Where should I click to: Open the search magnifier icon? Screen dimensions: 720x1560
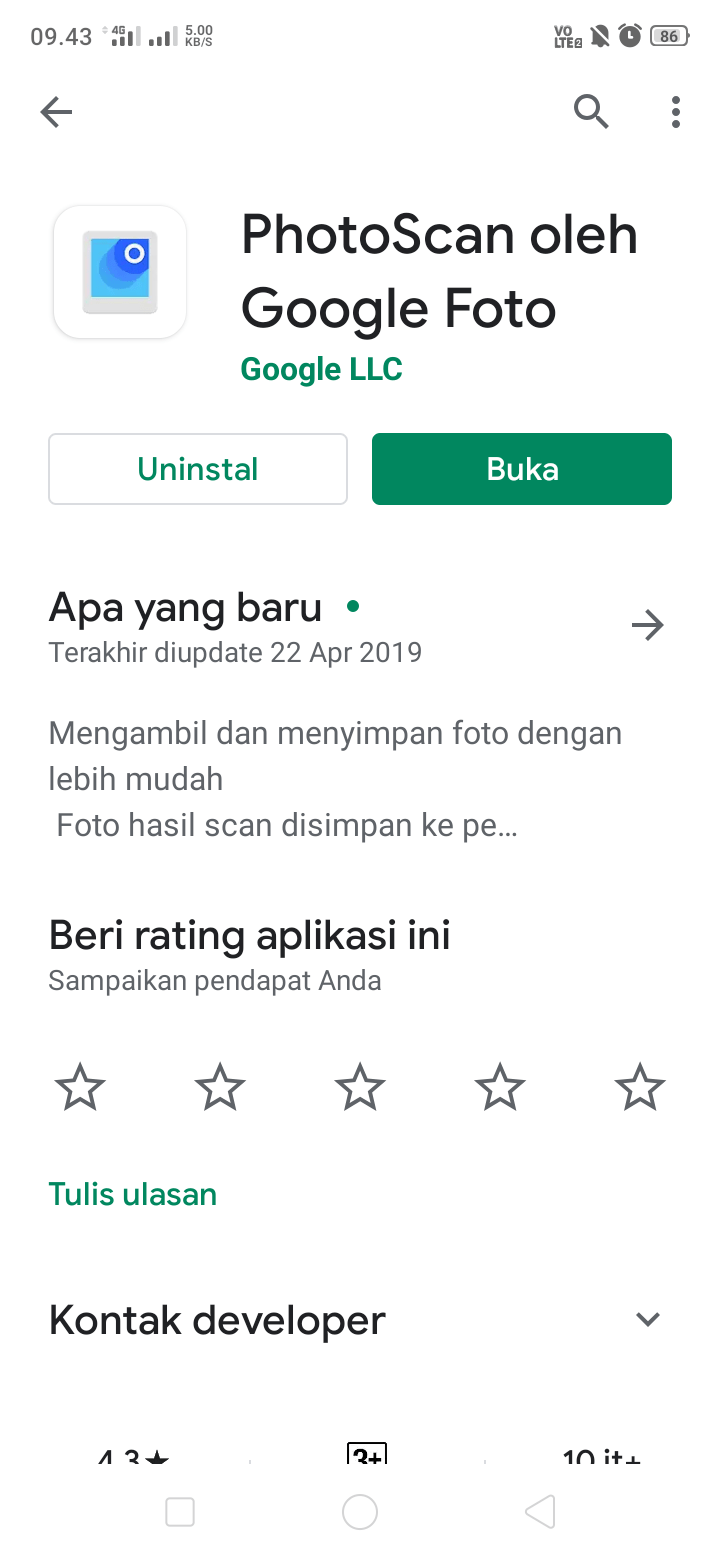tap(591, 112)
